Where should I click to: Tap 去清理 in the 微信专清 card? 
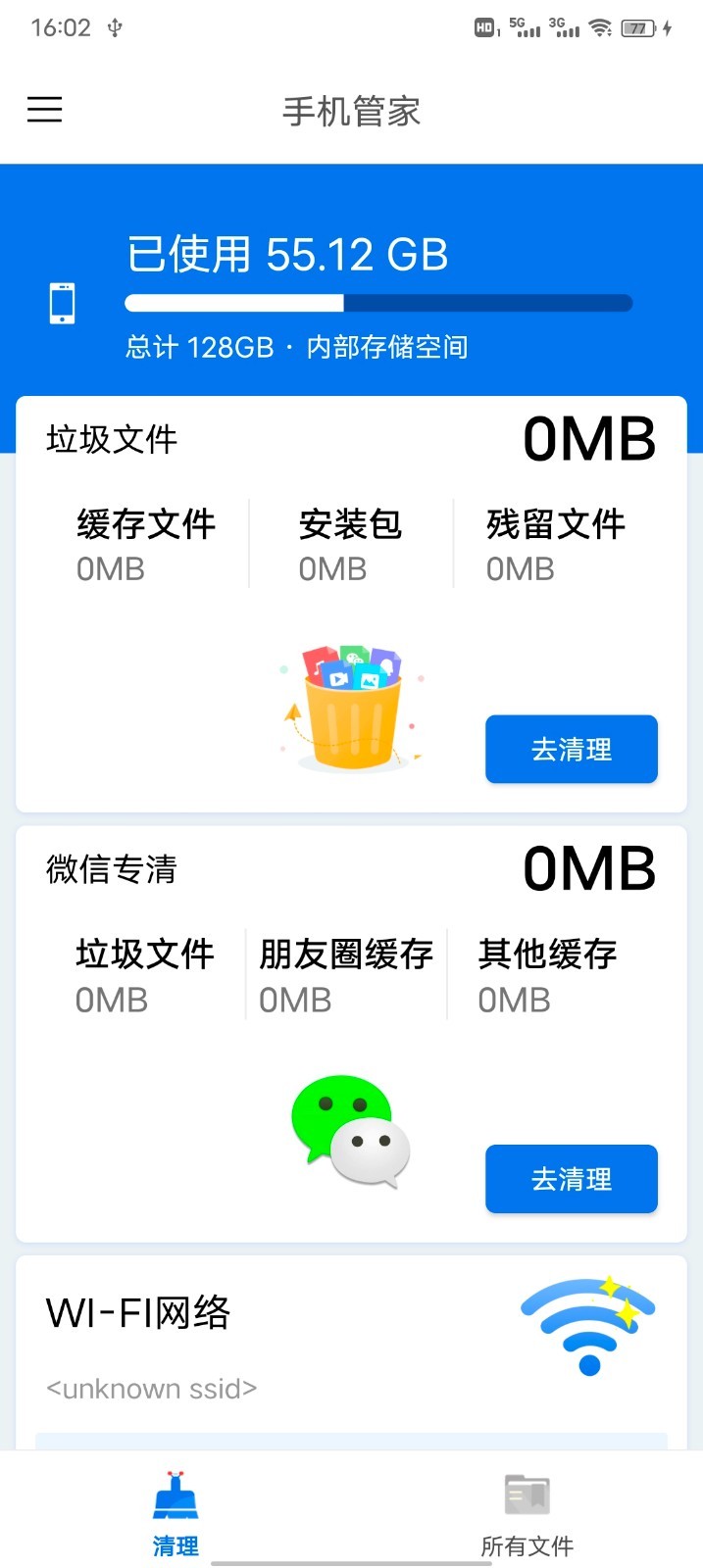point(571,1179)
